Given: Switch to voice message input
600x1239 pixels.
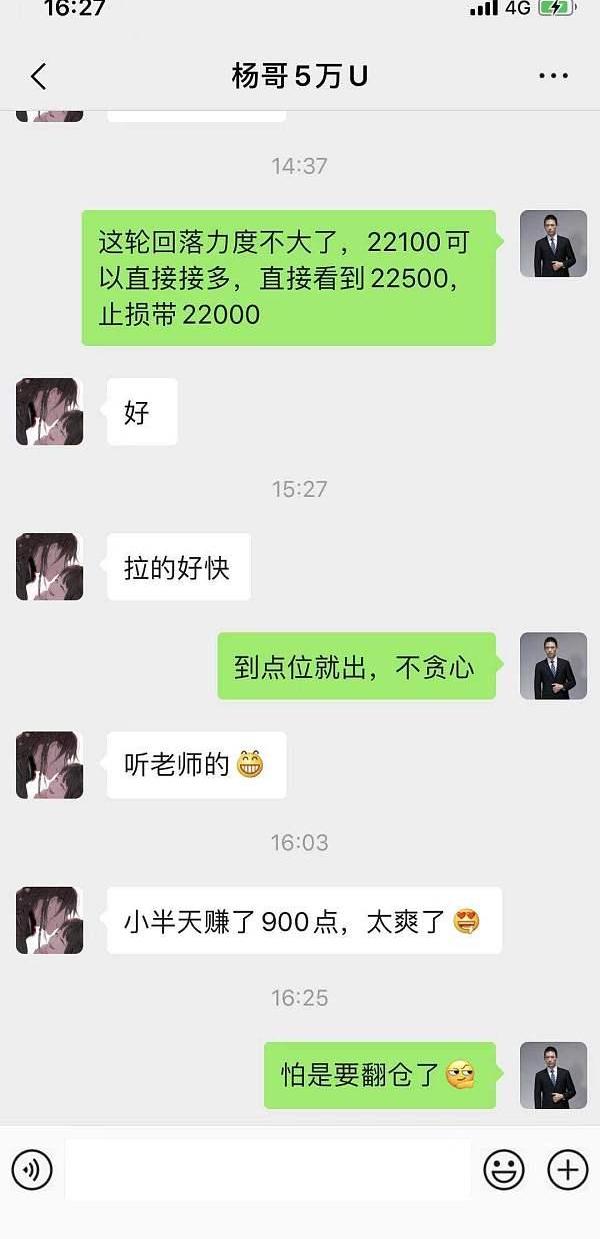Looking at the screenshot, I should 32,1169.
